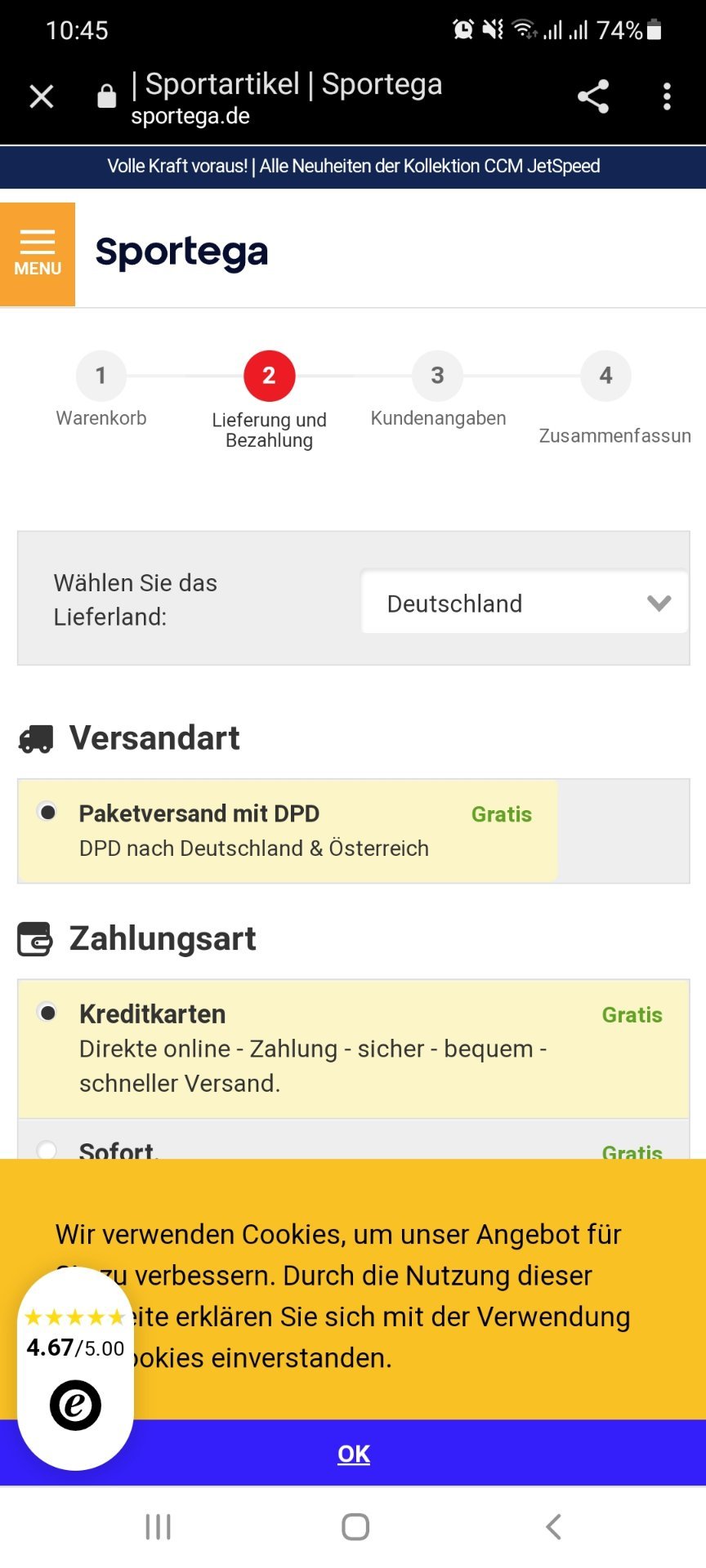Open the JetSpeed collection banner
This screenshot has height=1568, width=706.
[x=353, y=167]
